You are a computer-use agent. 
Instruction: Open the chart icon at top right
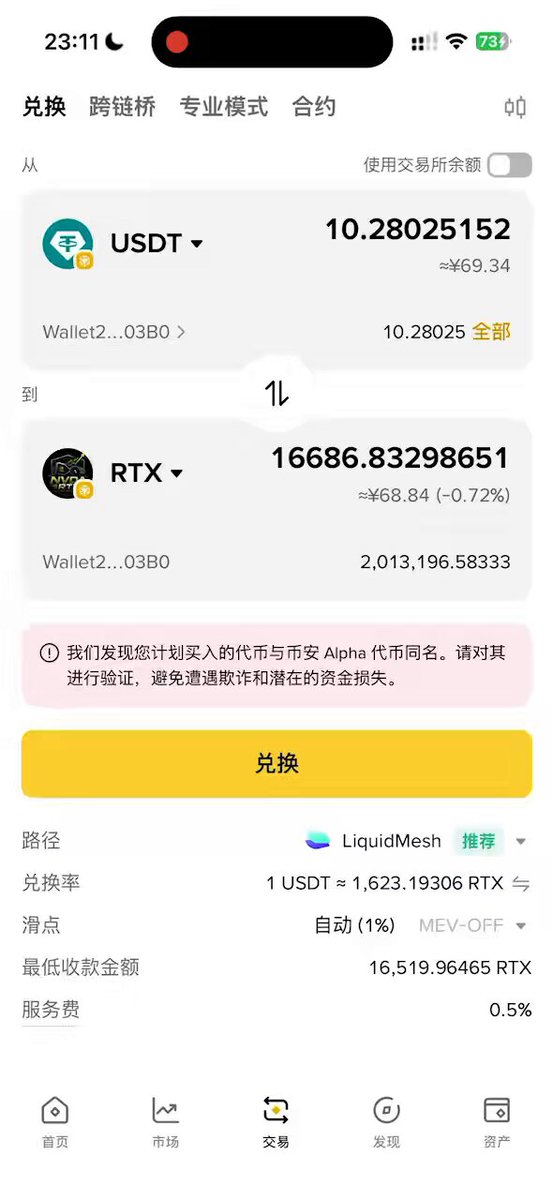point(515,108)
